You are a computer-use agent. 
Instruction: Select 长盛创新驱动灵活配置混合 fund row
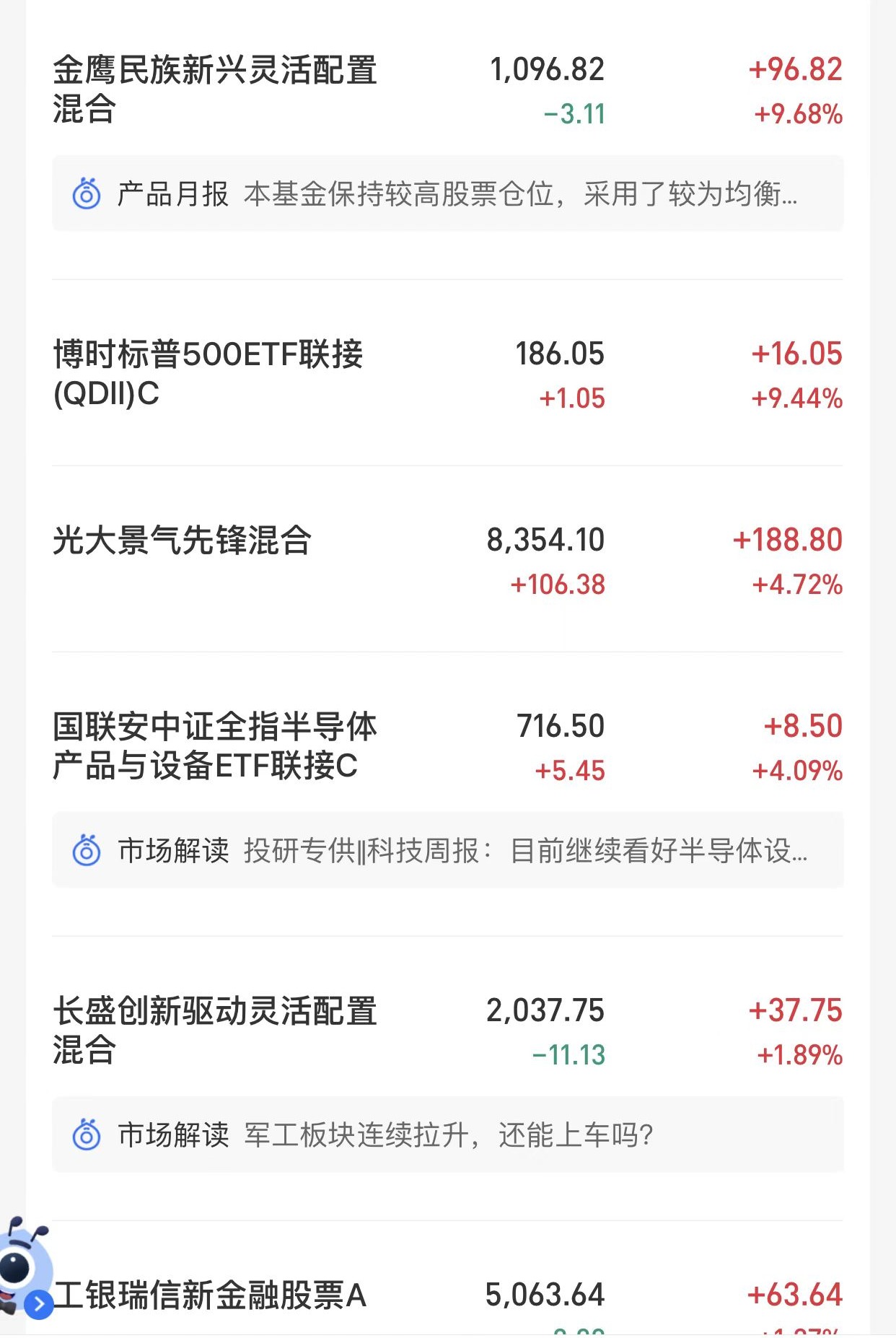click(x=215, y=1030)
